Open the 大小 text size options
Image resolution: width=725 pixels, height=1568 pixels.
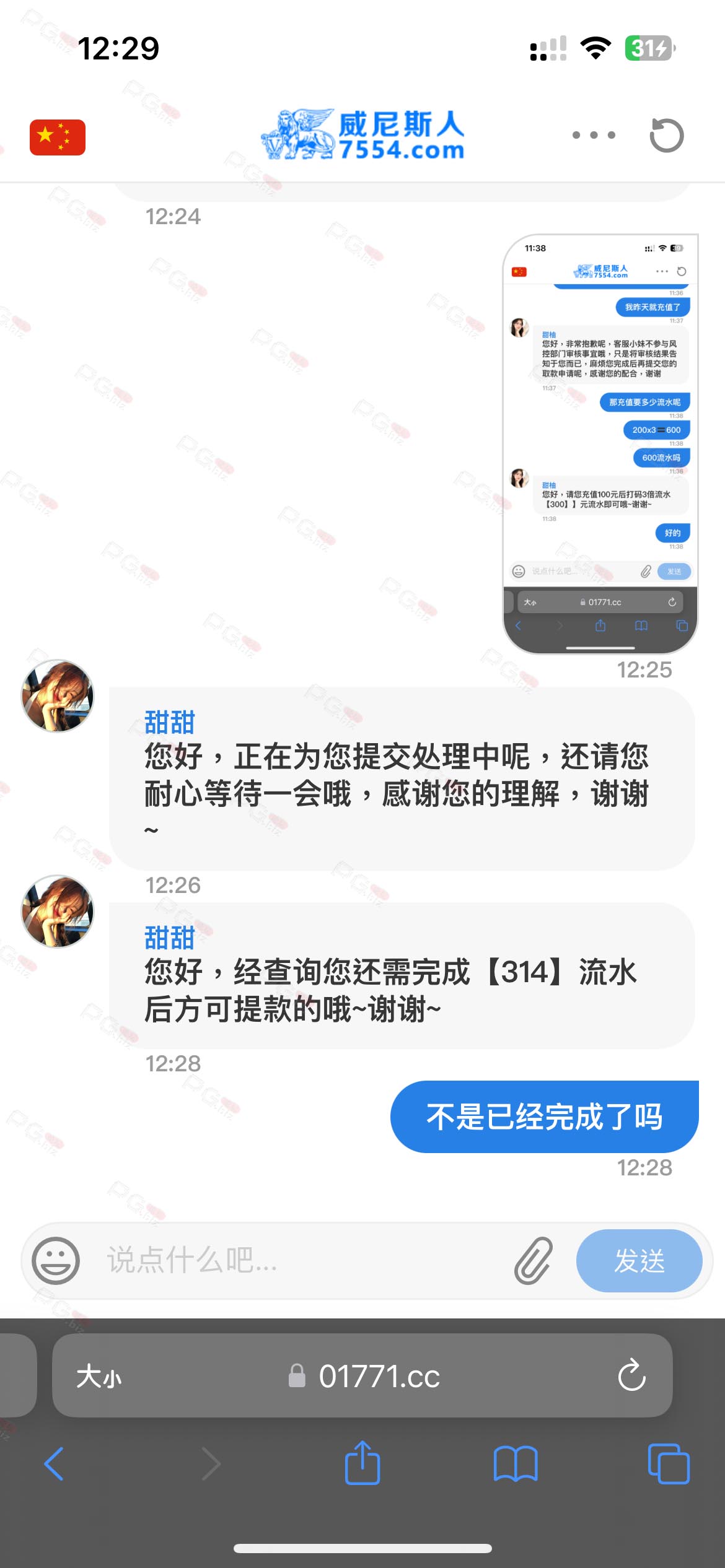coord(99,1377)
